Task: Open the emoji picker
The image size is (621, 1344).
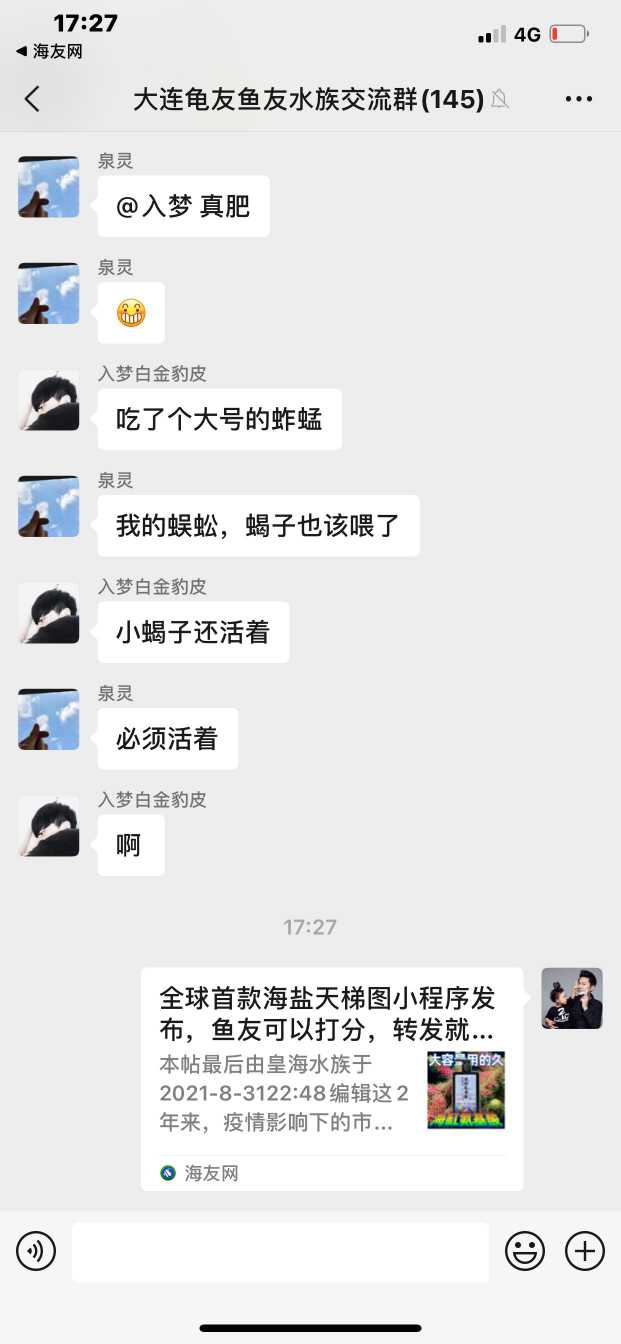Action: [x=525, y=1251]
